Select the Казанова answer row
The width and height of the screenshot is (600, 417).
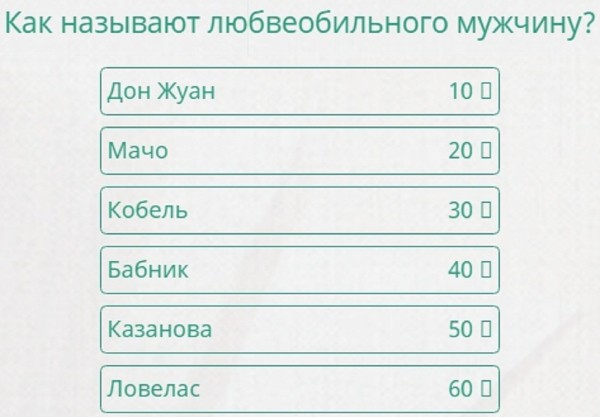pyautogui.click(x=299, y=328)
